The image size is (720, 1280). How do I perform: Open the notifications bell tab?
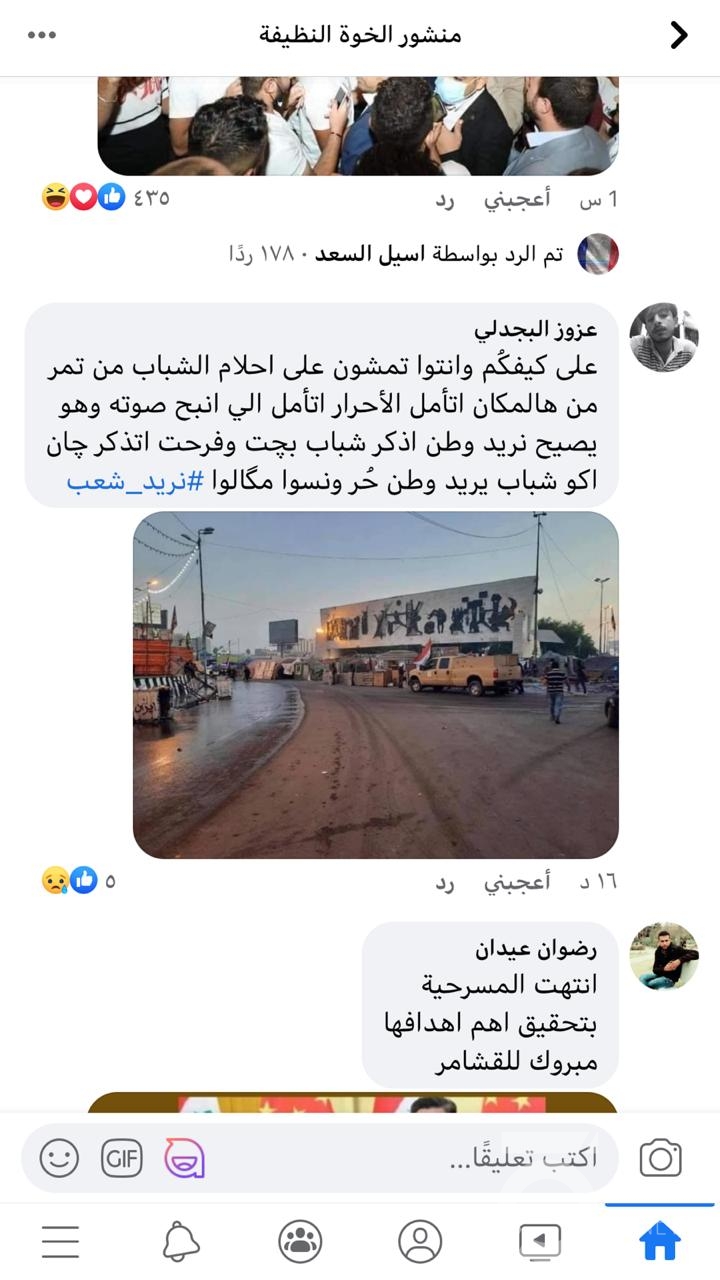(x=181, y=1241)
